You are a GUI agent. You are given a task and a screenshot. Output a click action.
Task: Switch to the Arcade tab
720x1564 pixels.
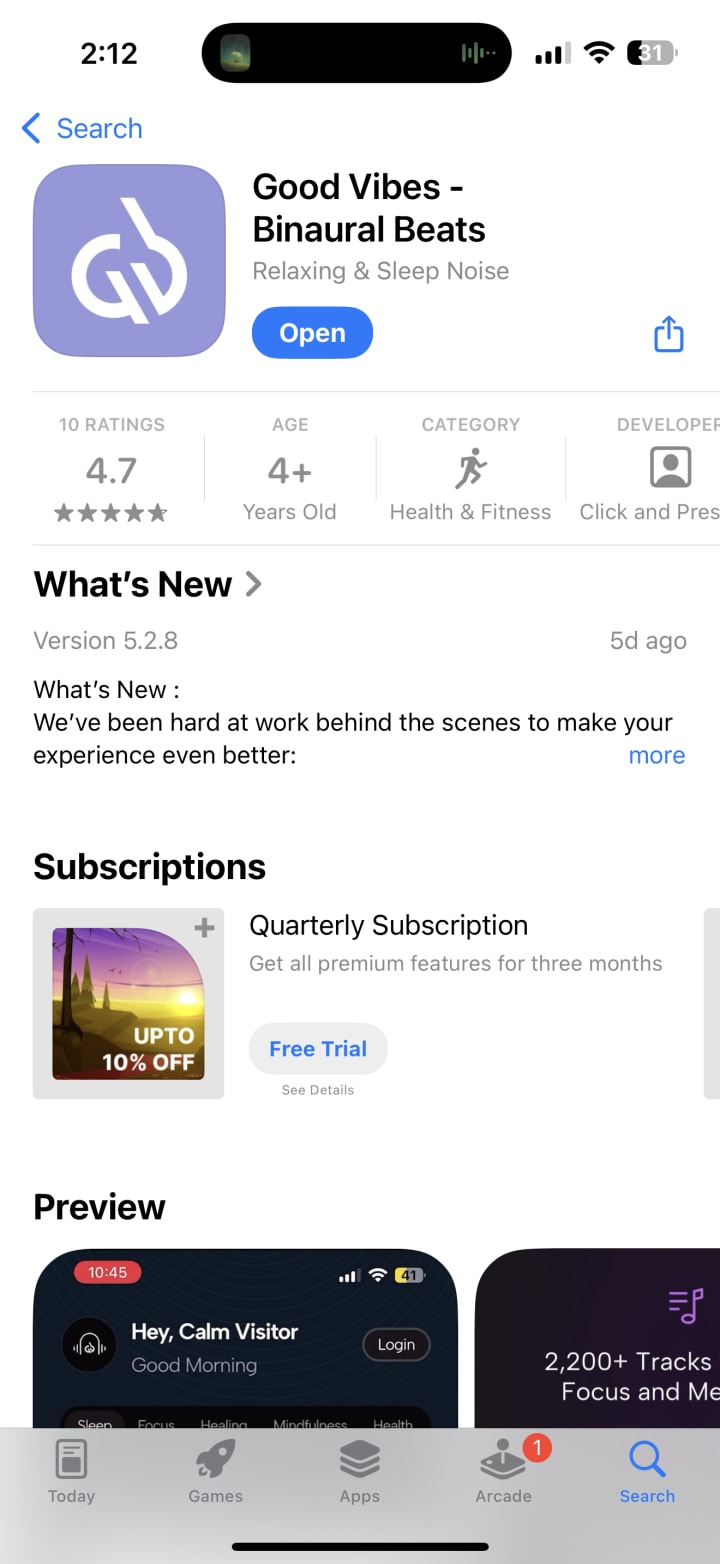click(x=503, y=1472)
